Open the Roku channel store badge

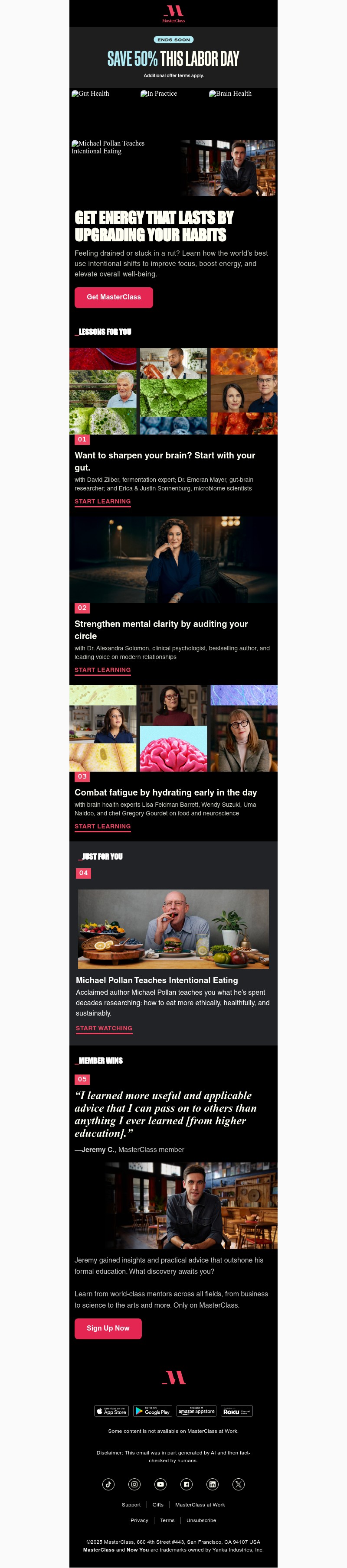coord(237,1411)
